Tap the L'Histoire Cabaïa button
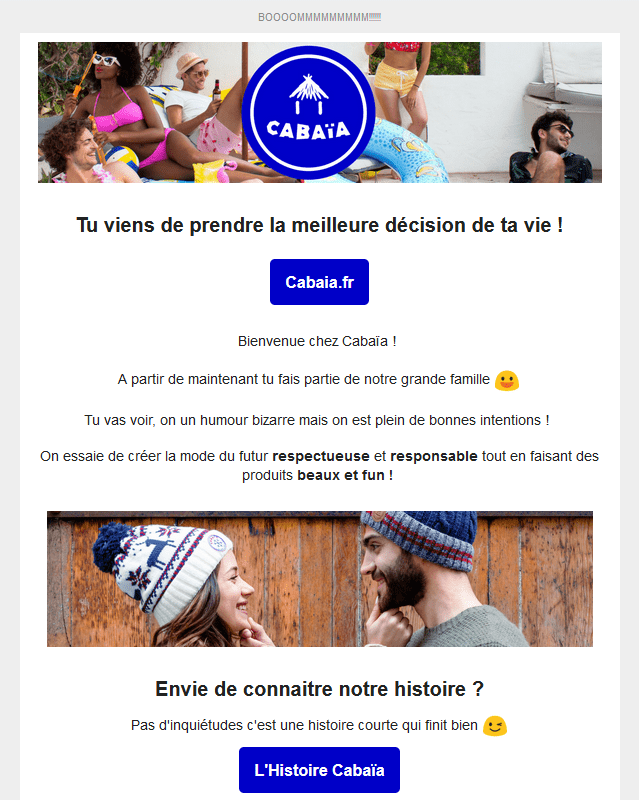 pos(319,770)
